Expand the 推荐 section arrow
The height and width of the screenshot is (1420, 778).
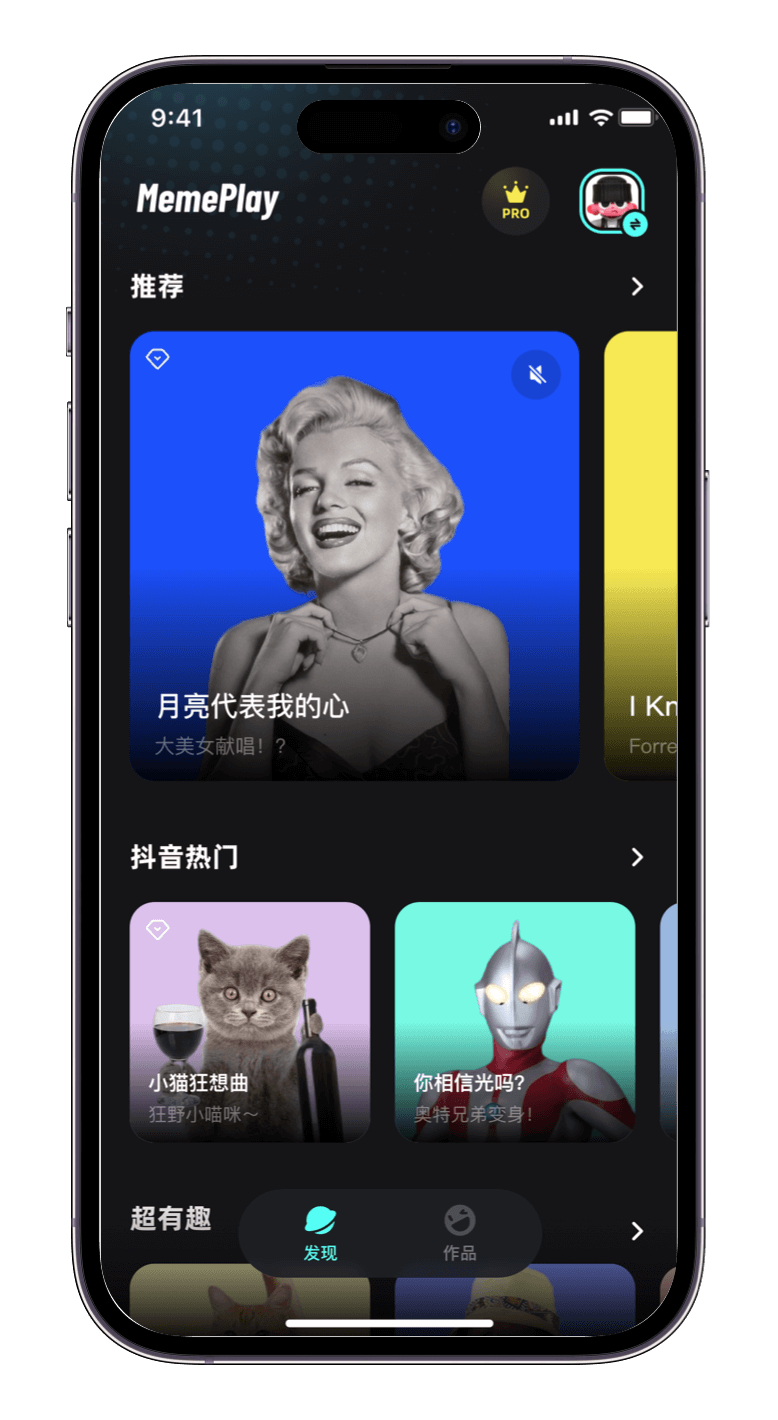pos(637,287)
